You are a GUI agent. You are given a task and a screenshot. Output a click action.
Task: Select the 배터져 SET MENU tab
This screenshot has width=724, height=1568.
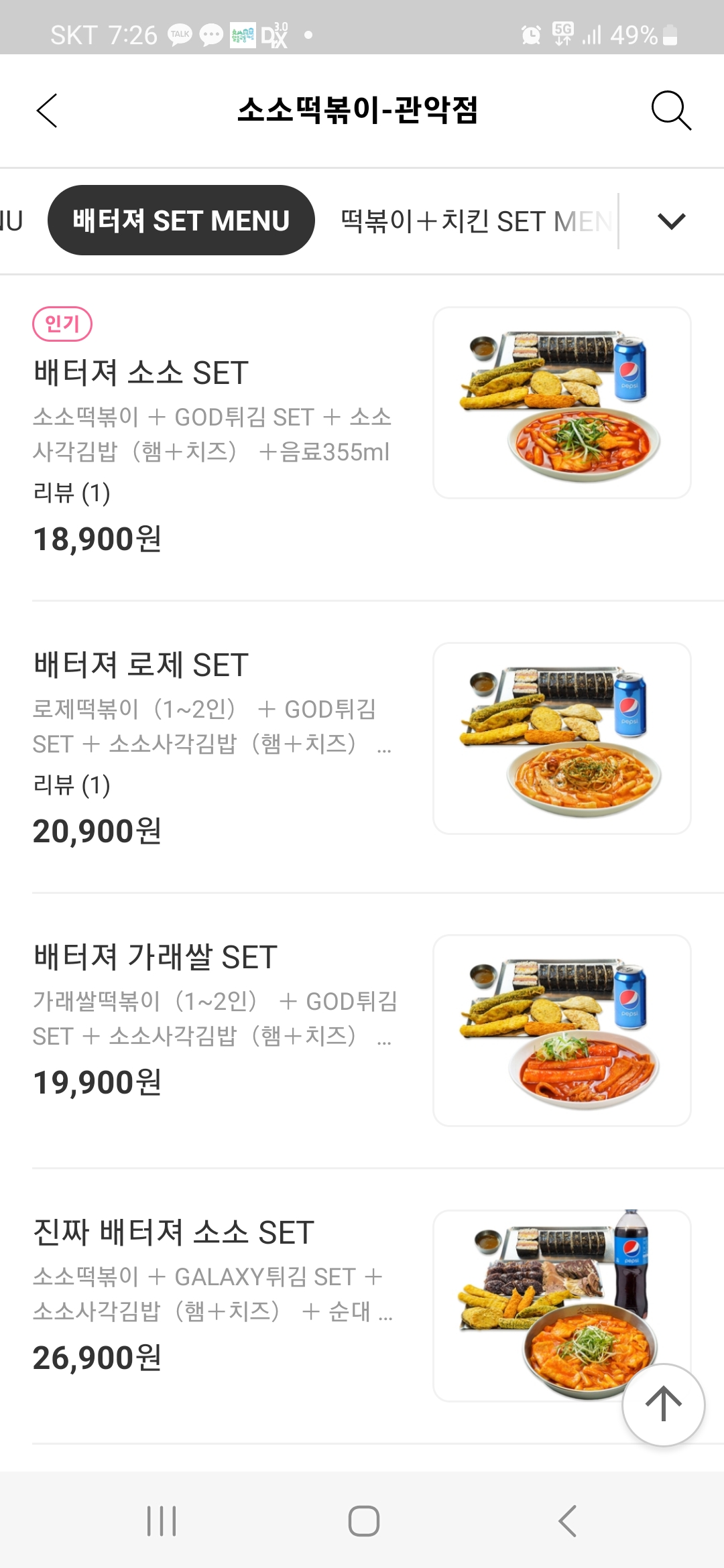point(181,220)
